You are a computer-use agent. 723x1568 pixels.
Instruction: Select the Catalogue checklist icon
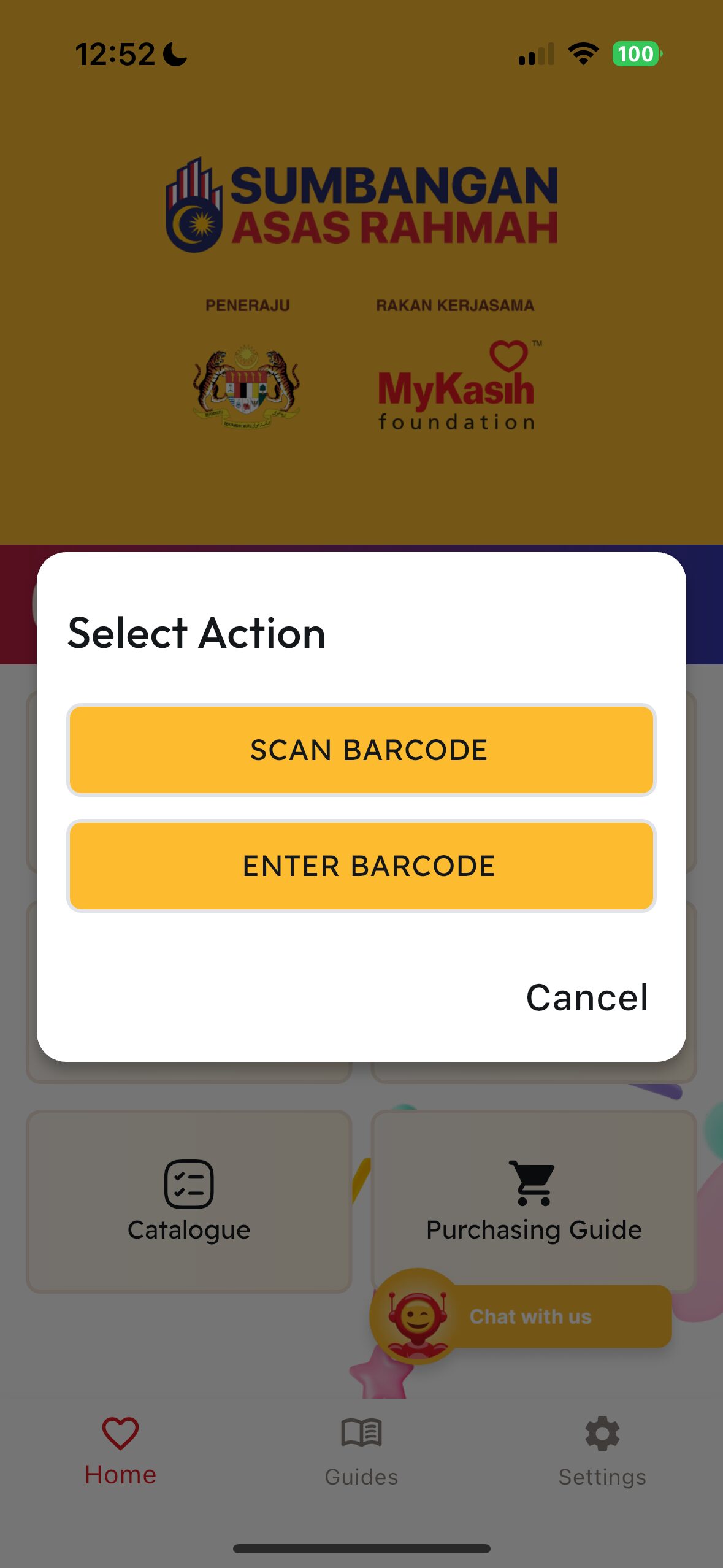tap(188, 1182)
